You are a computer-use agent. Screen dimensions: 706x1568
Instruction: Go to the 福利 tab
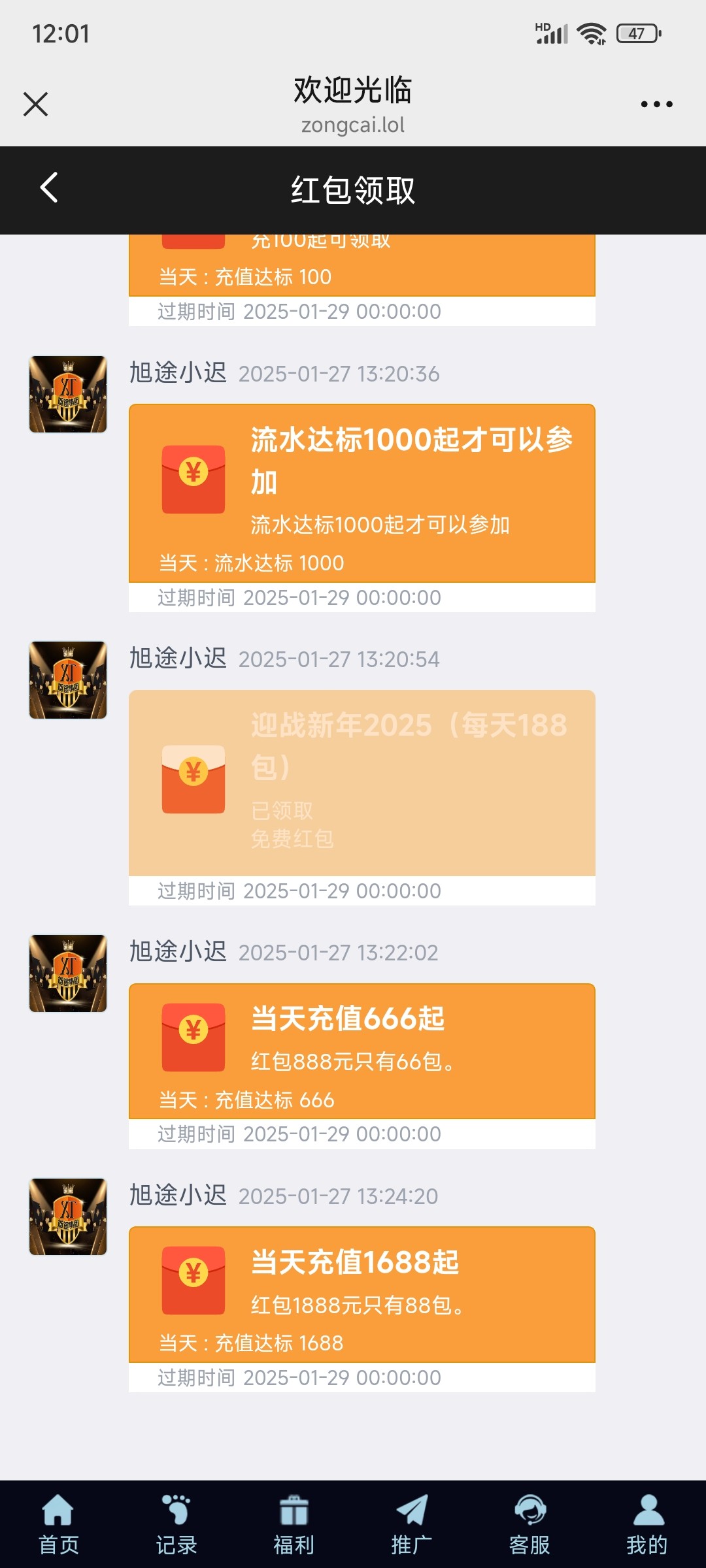pos(294,1524)
